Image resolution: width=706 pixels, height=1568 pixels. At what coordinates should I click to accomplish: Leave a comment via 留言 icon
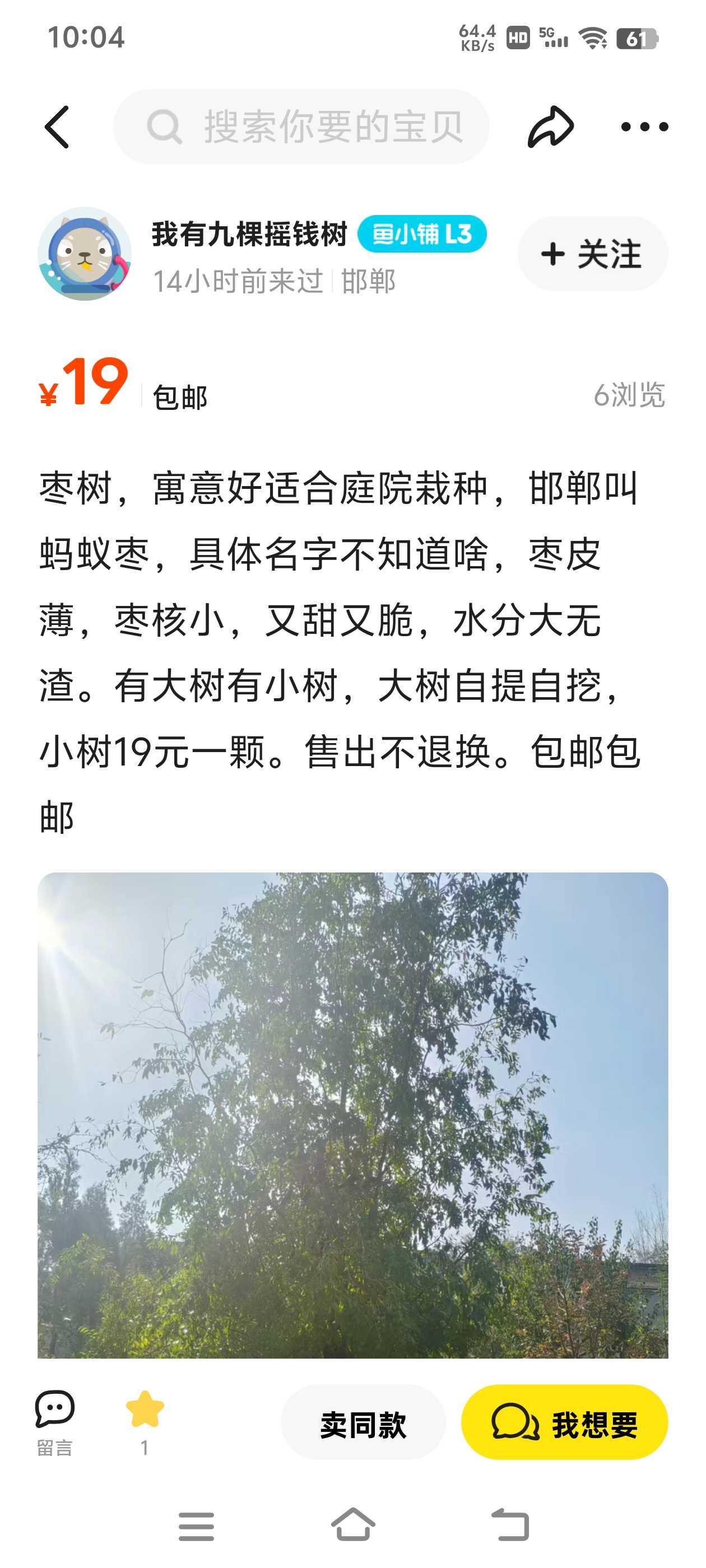pos(55,1422)
